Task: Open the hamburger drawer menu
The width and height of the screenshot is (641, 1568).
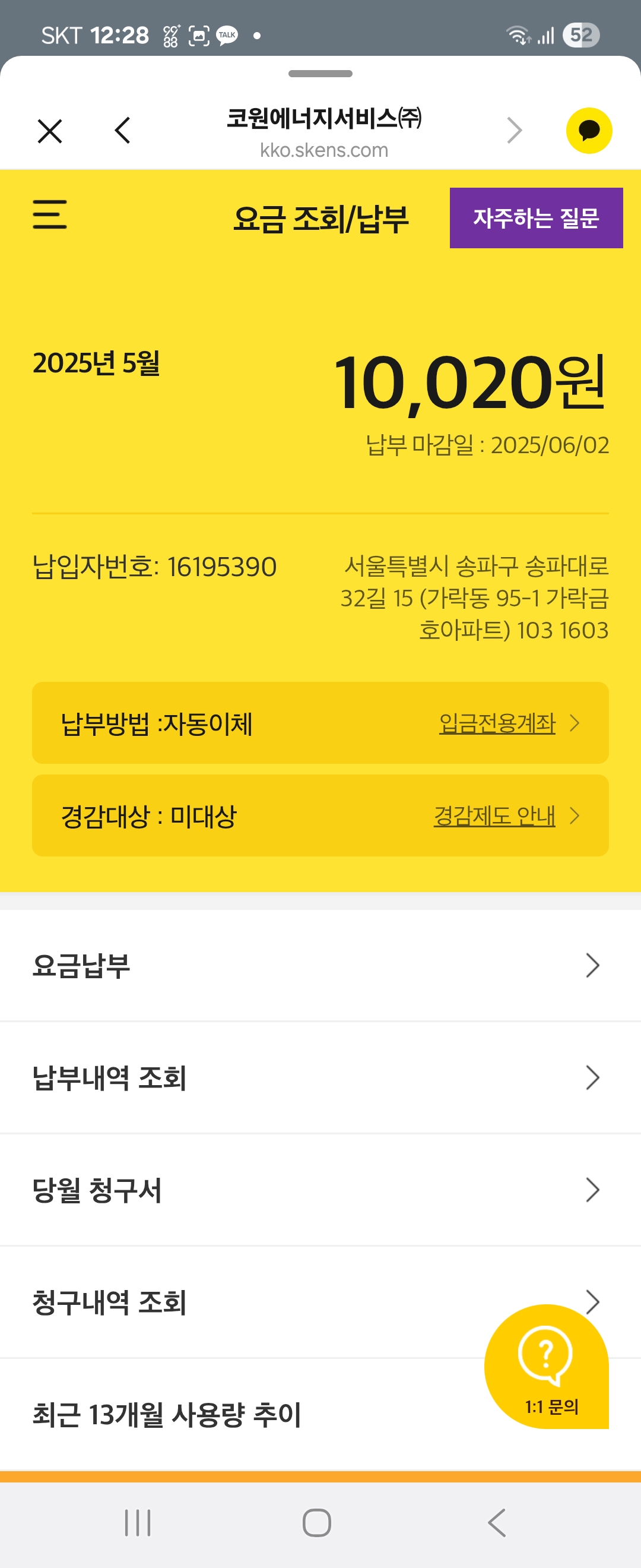Action: coord(50,215)
